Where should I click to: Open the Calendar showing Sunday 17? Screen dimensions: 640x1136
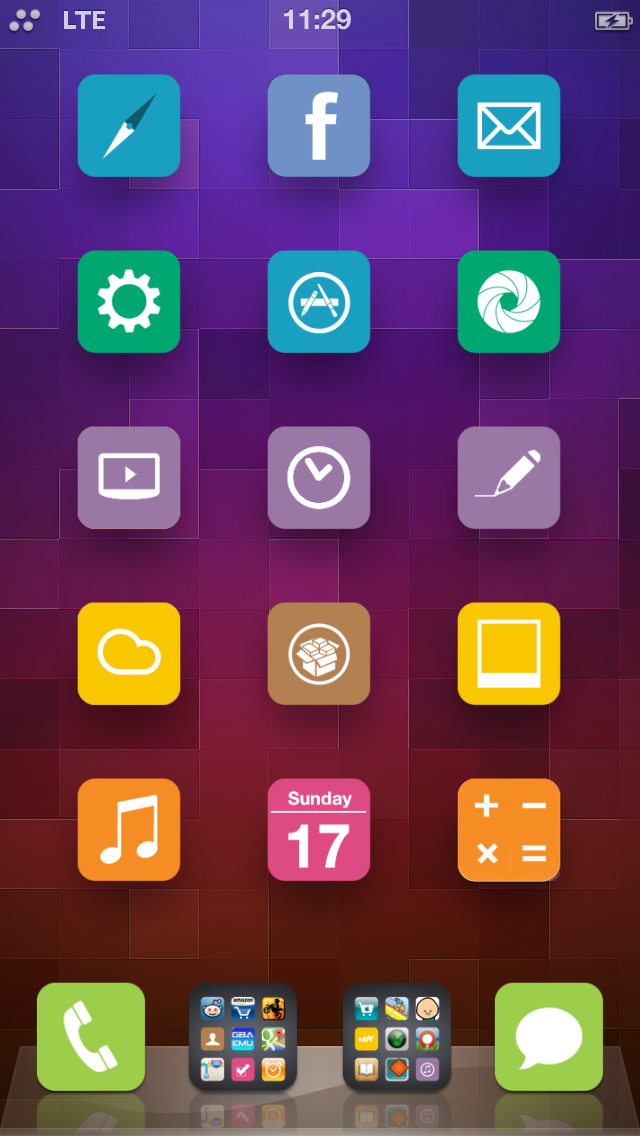click(x=319, y=830)
